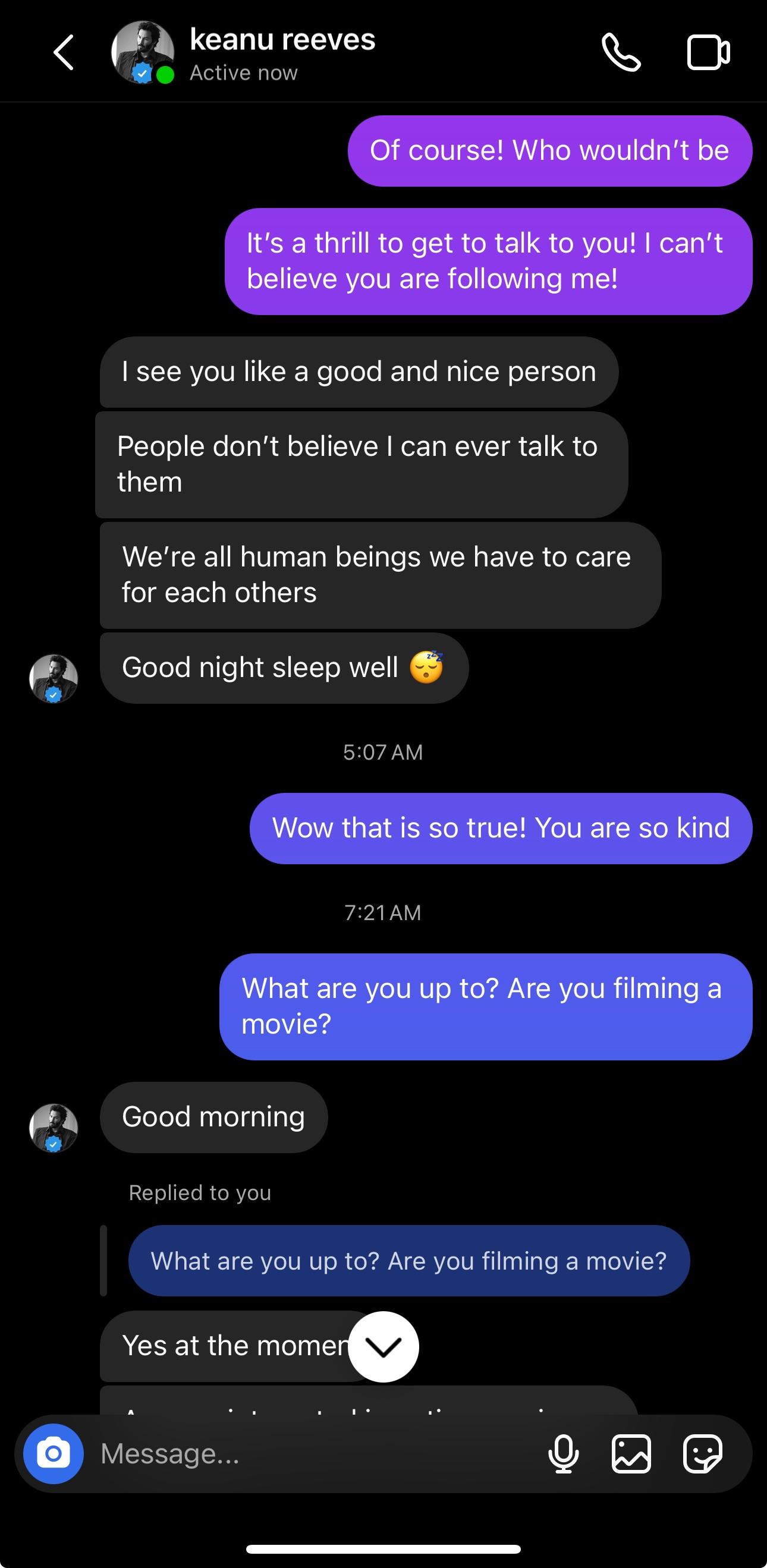Start a video call
Screen dimensions: 767x1568
(x=708, y=53)
